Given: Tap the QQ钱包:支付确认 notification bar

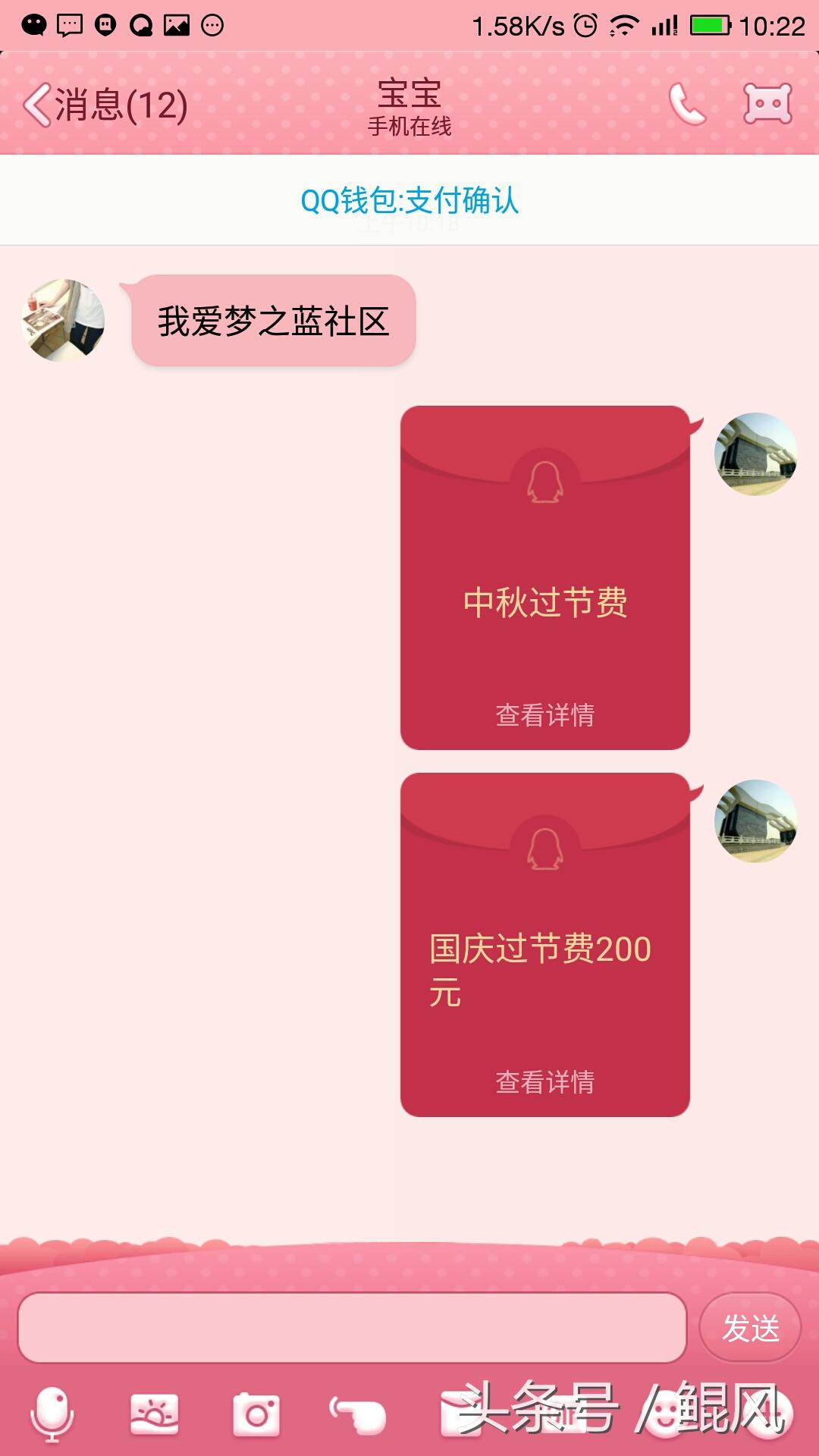Looking at the screenshot, I should (x=409, y=199).
